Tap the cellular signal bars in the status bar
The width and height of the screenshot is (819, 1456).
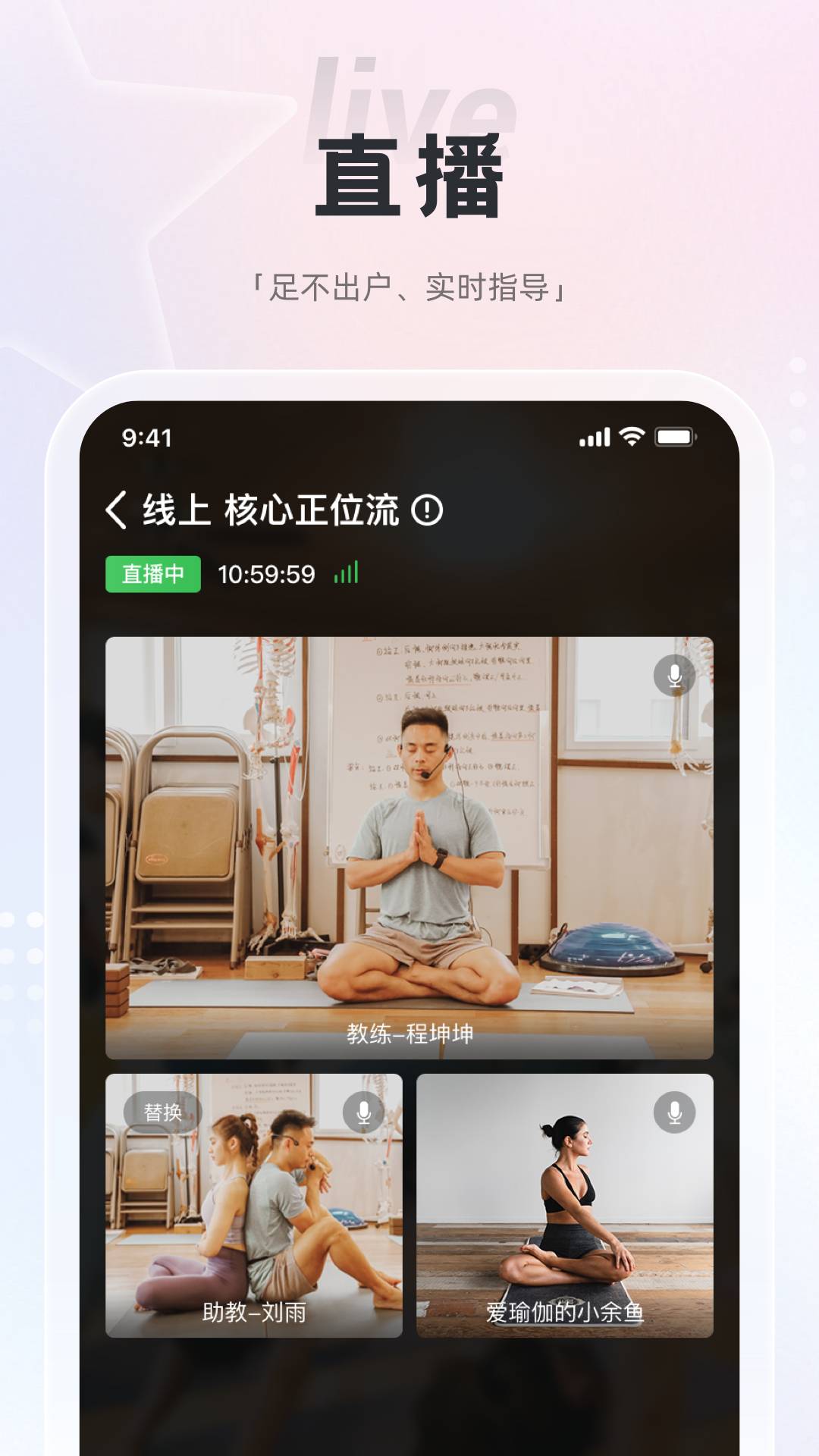pos(595,438)
